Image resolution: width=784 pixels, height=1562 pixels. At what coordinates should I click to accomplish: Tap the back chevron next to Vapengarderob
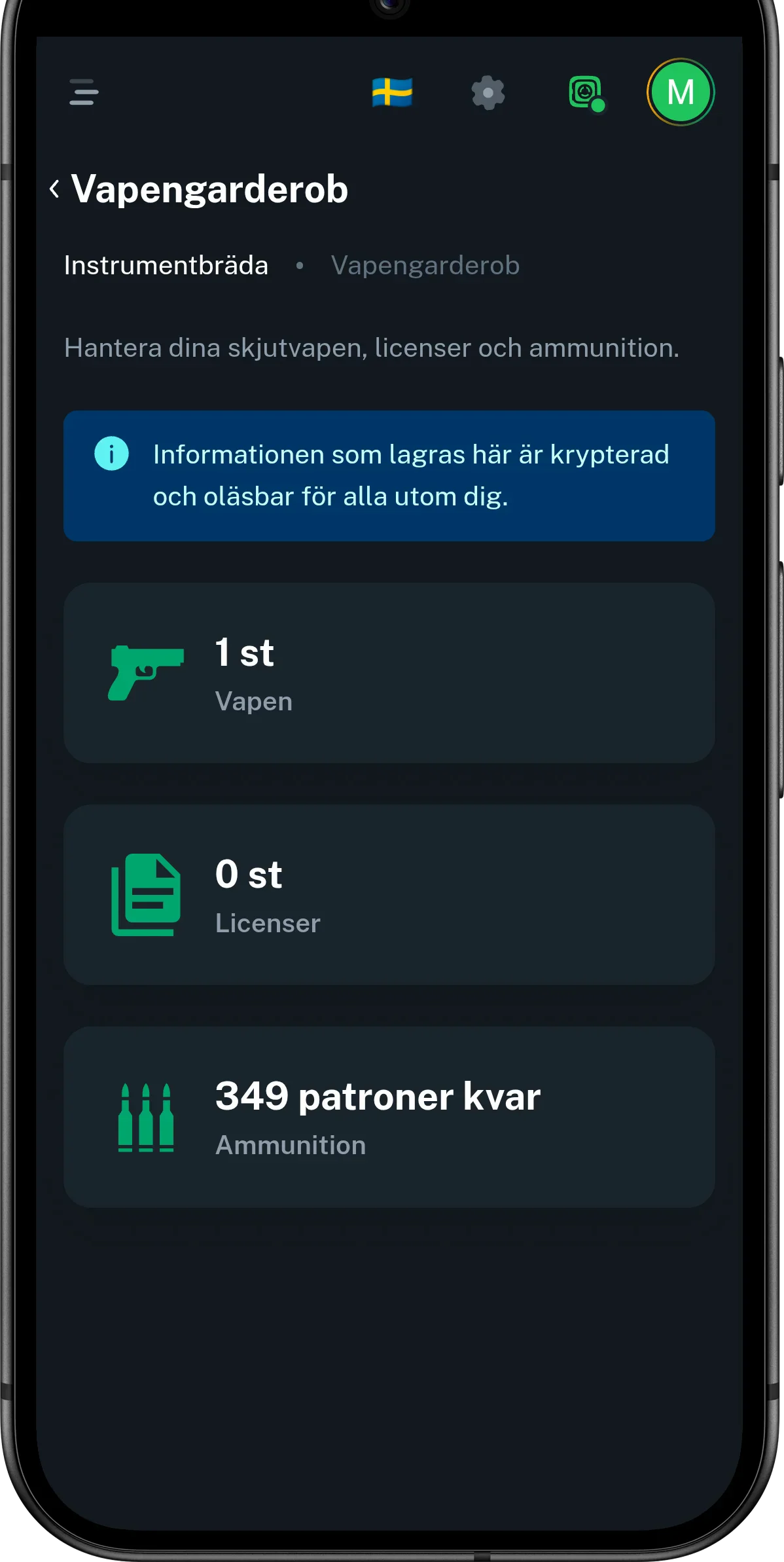pos(54,189)
